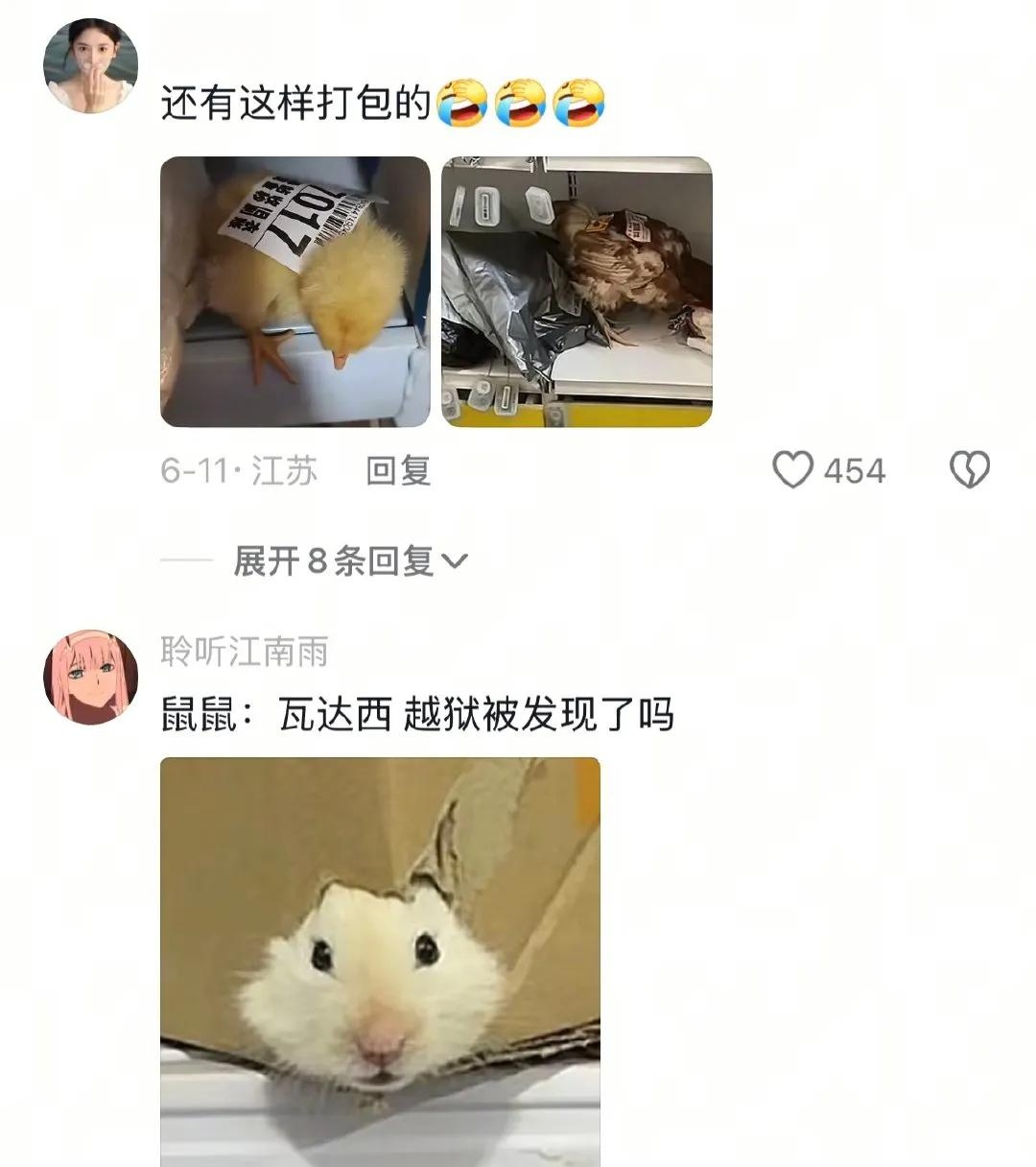The height and width of the screenshot is (1167, 1036).
Task: Dislike the comment with the broken heart icon
Action: (x=969, y=470)
